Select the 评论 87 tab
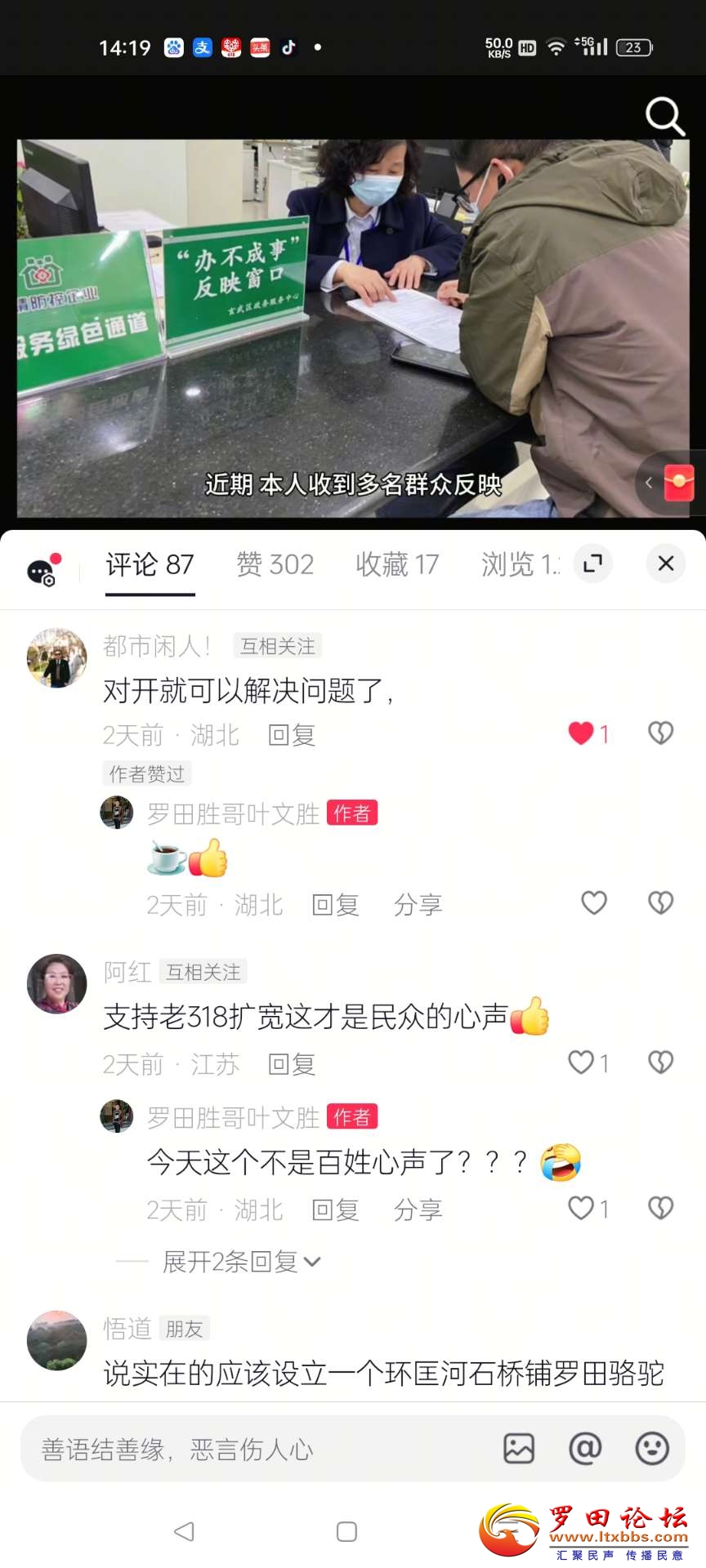Viewport: 706px width, 1568px height. point(150,564)
